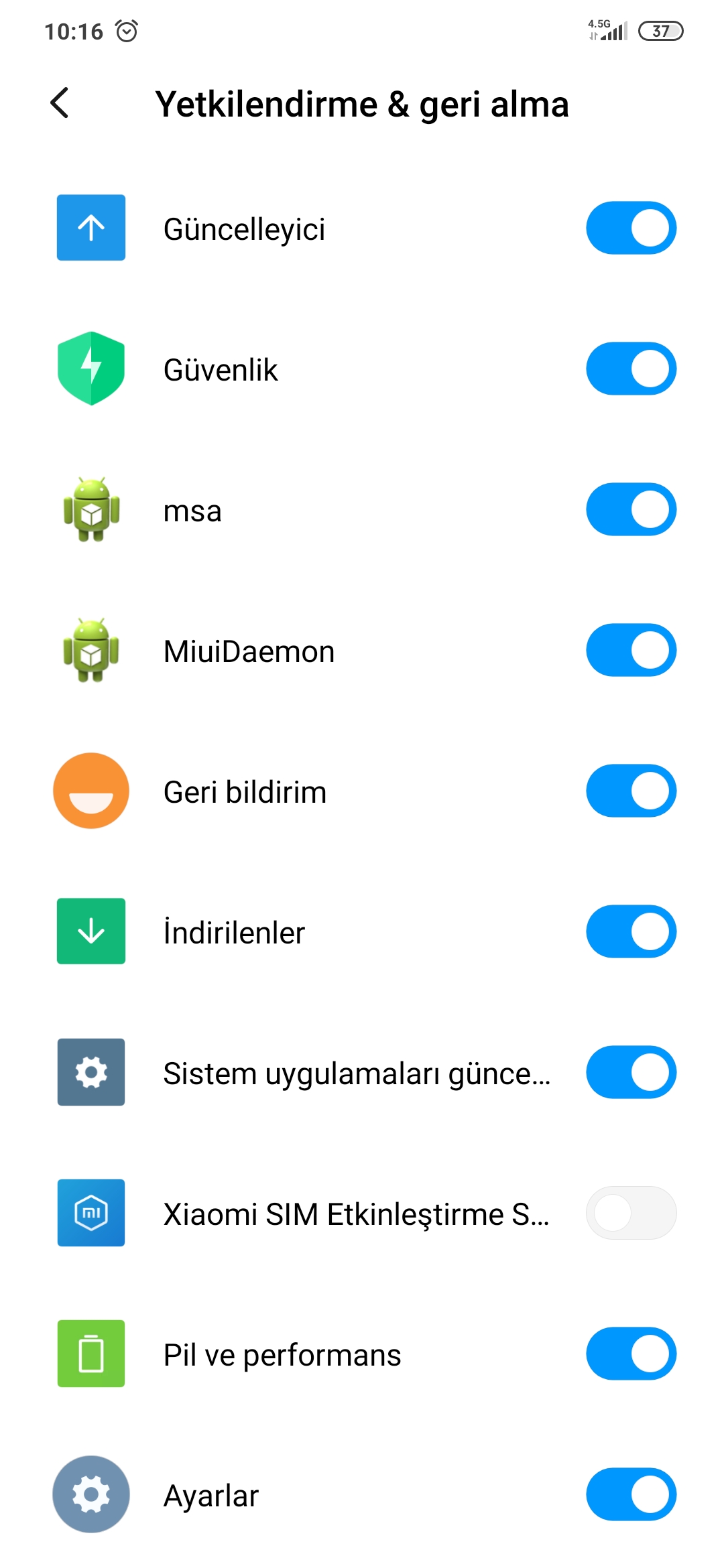Disable the Geri bildirim toggle
Image resolution: width=724 pixels, height=1568 pixels.
coord(631,791)
